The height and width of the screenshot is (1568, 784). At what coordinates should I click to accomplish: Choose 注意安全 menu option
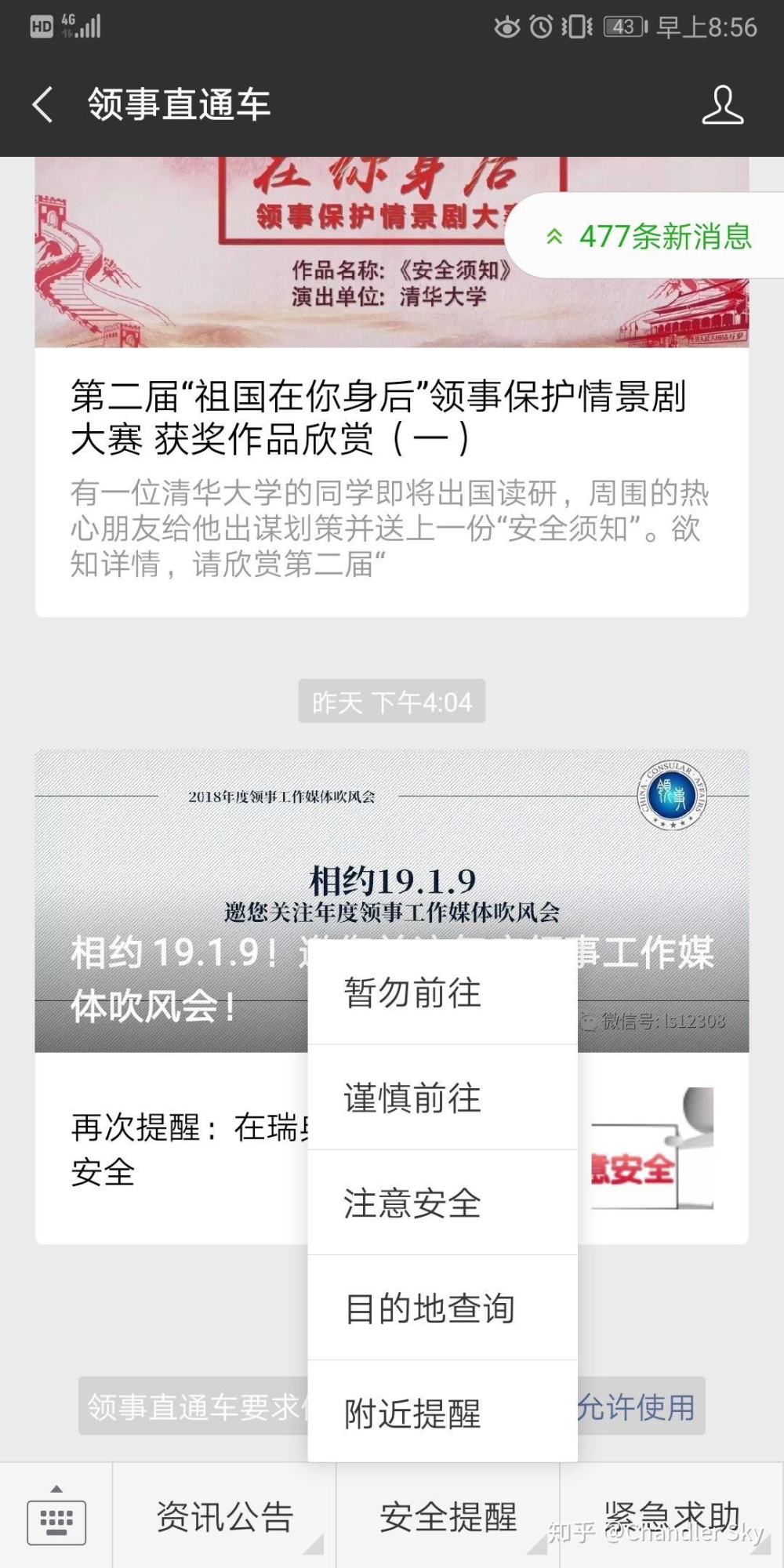(442, 1203)
